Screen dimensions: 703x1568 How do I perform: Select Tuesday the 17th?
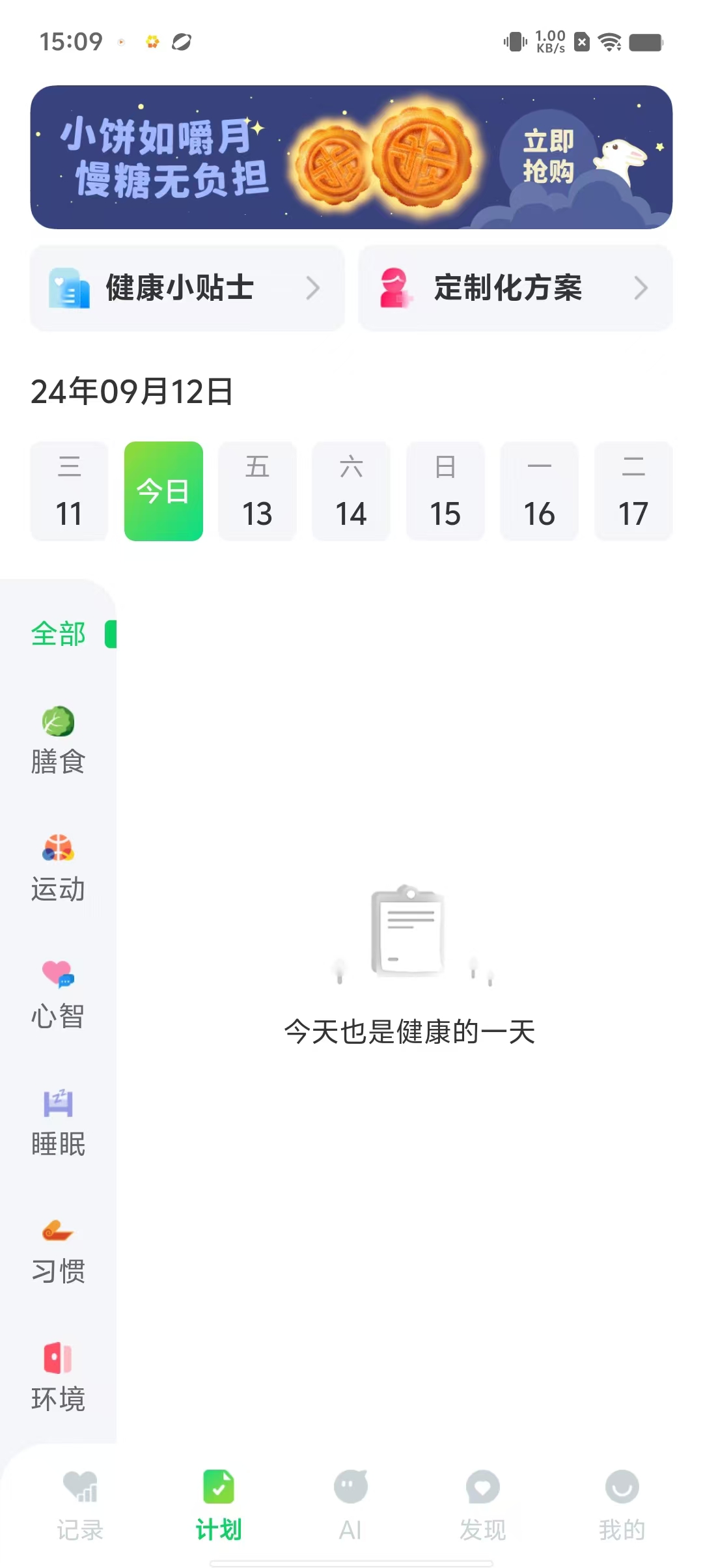pos(633,491)
